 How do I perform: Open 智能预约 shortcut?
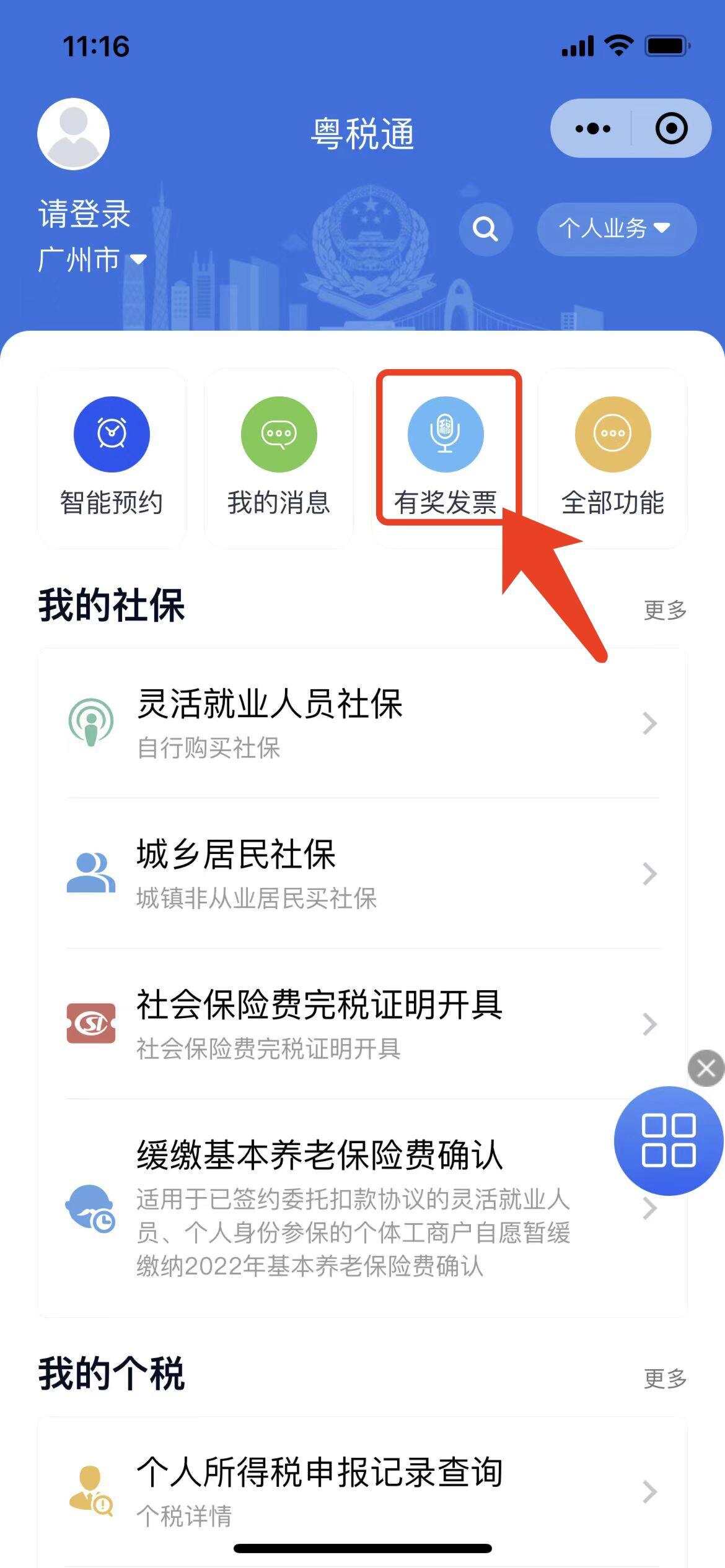click(x=112, y=458)
